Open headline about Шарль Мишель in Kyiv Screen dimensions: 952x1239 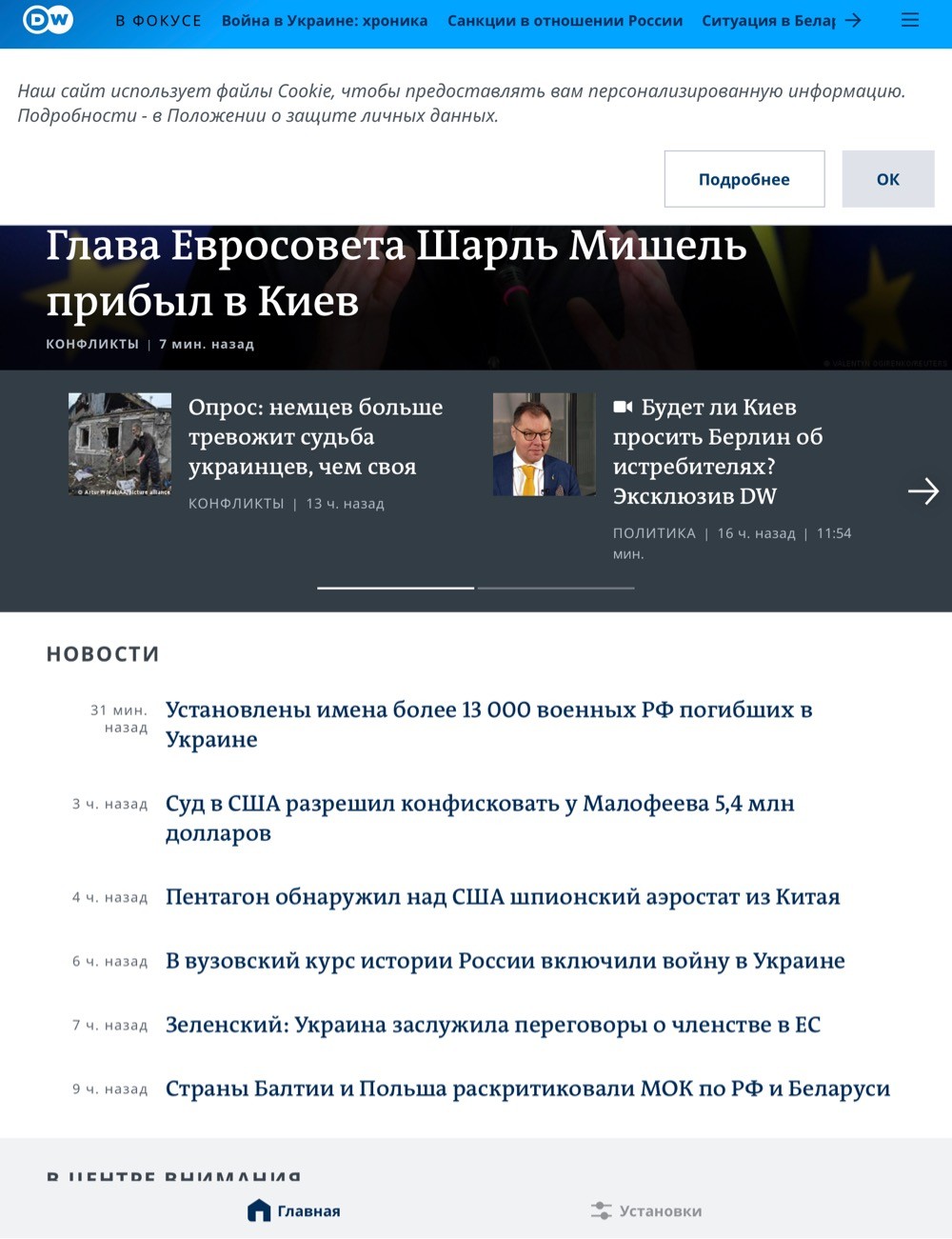396,273
